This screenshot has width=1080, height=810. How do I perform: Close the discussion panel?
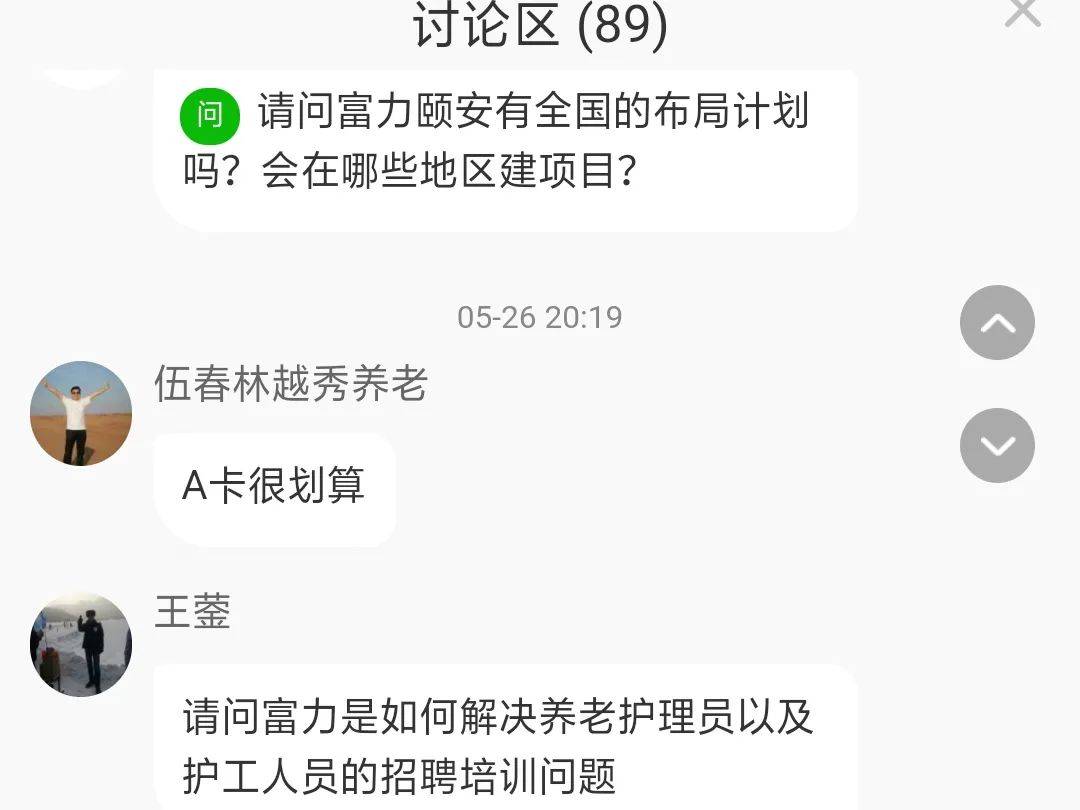point(1022,12)
